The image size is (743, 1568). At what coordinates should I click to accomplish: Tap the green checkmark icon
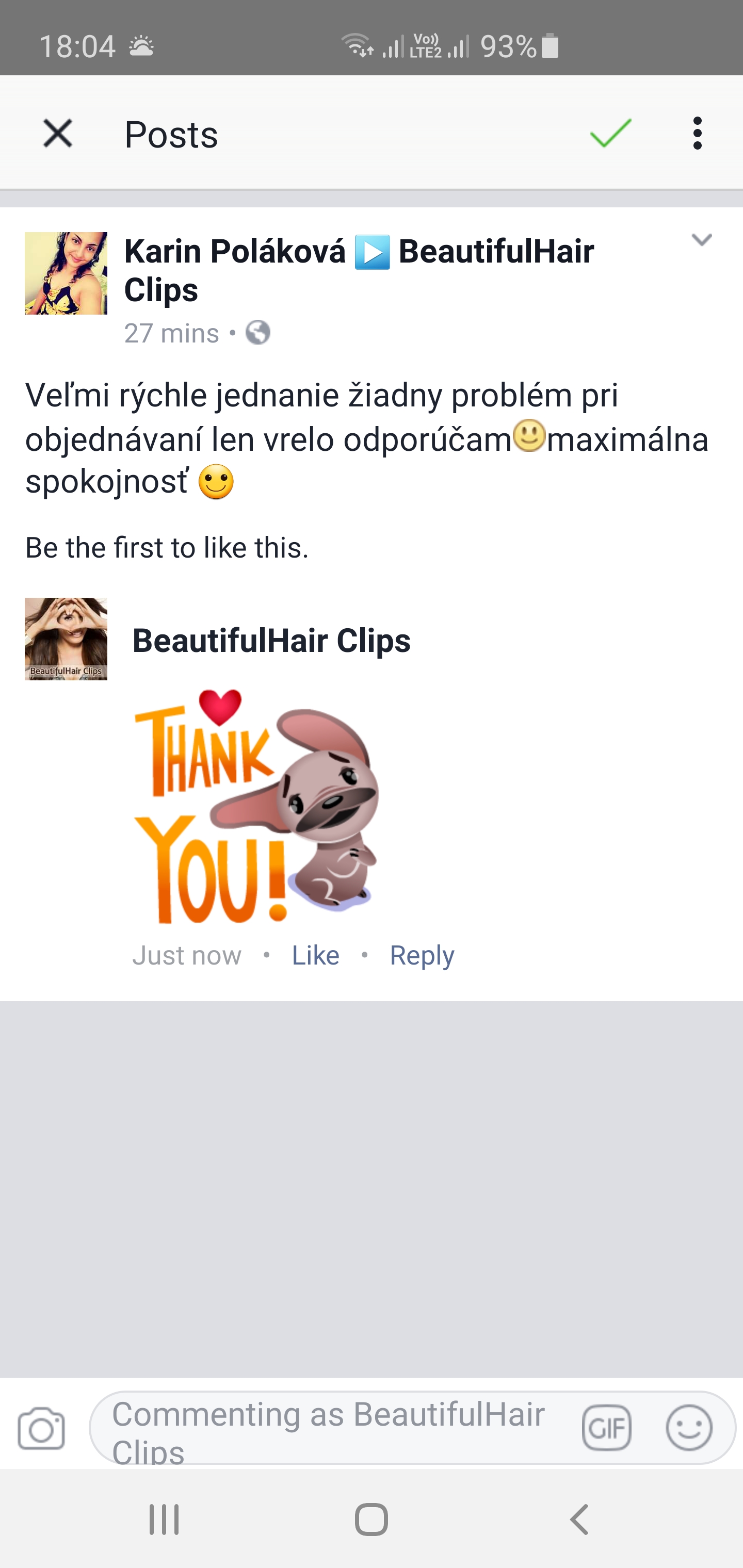610,133
